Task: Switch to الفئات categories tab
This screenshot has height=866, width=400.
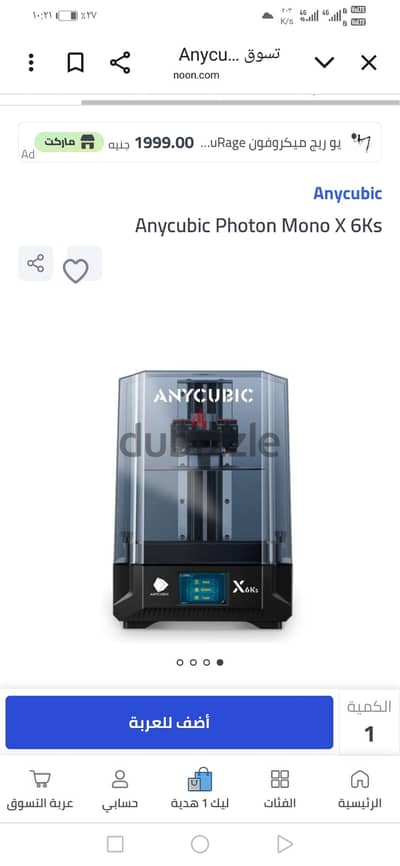Action: (x=280, y=790)
